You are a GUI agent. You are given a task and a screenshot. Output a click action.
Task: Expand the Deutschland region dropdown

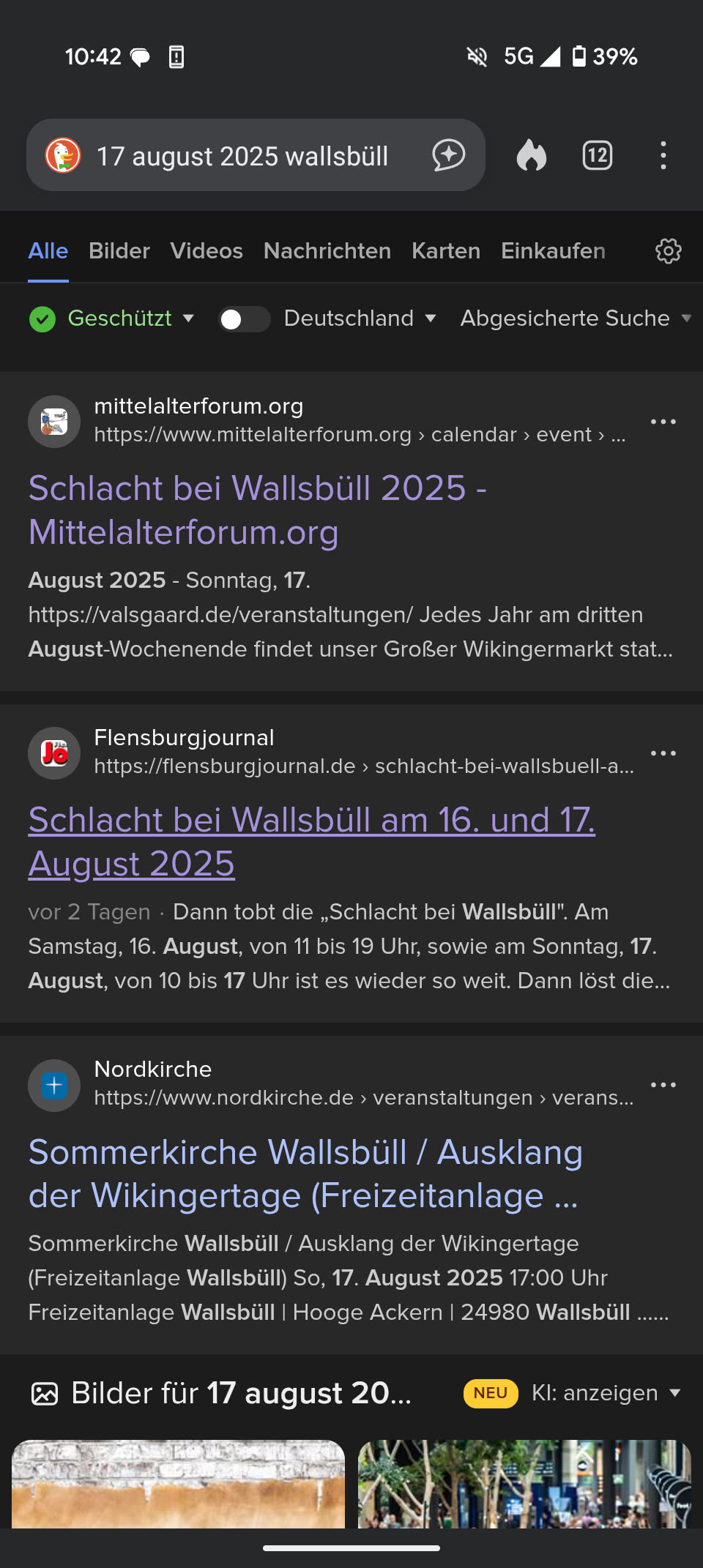(x=360, y=318)
